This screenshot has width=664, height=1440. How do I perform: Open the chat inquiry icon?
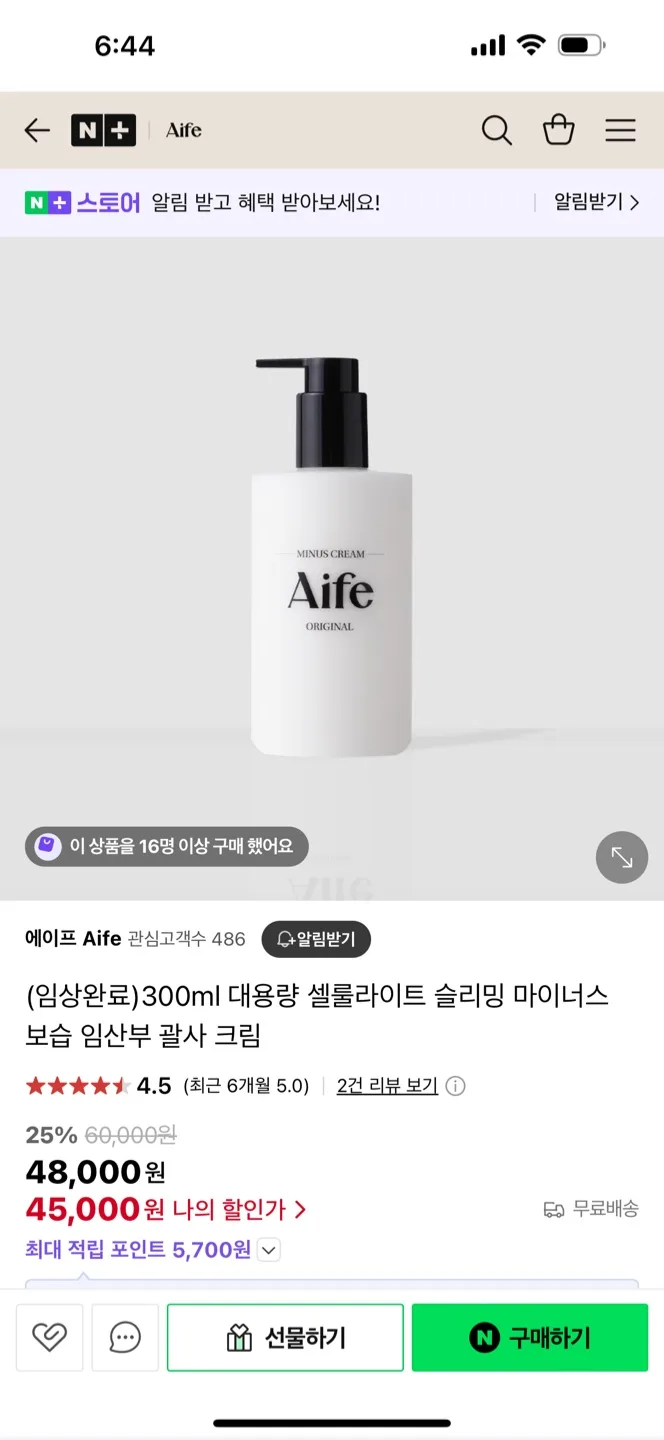[125, 1337]
